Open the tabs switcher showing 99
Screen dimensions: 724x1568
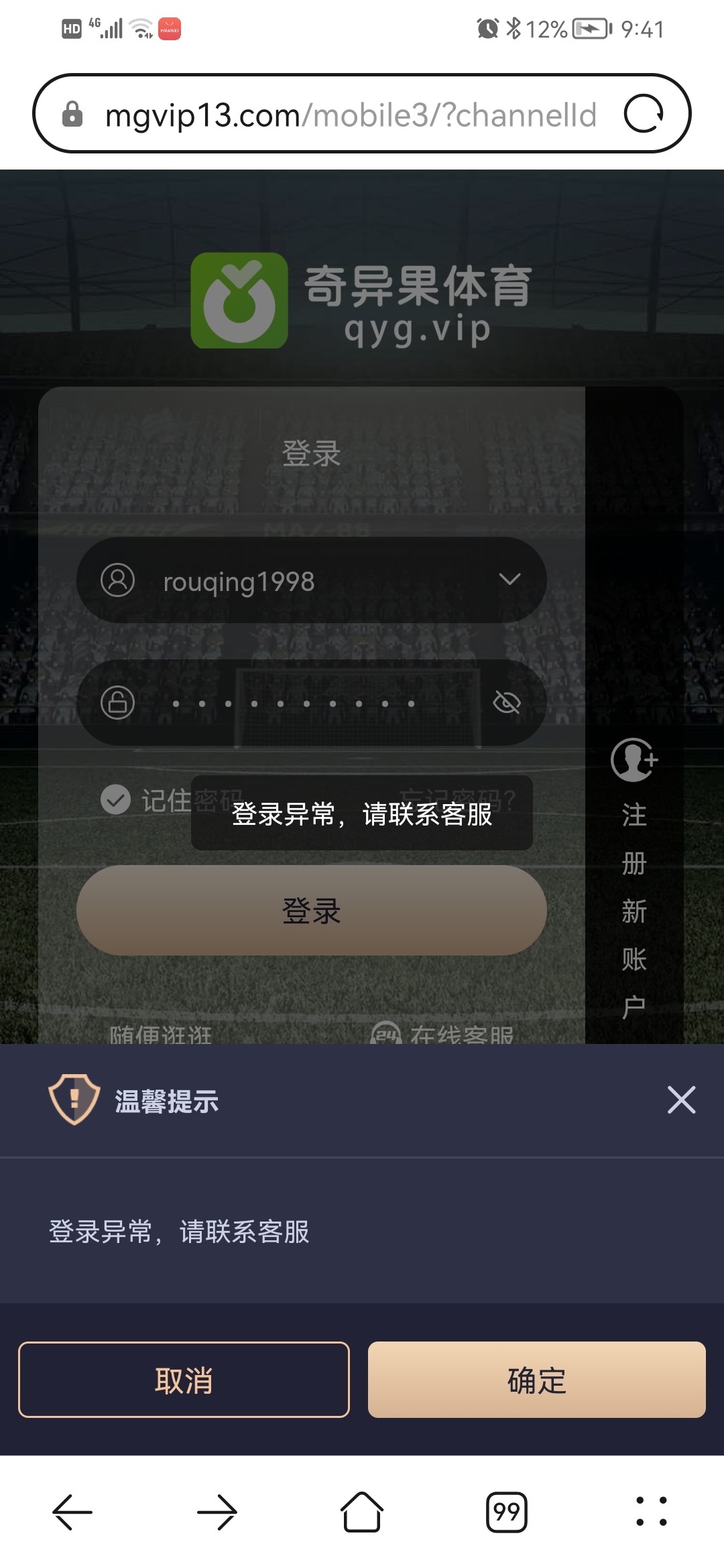507,1512
